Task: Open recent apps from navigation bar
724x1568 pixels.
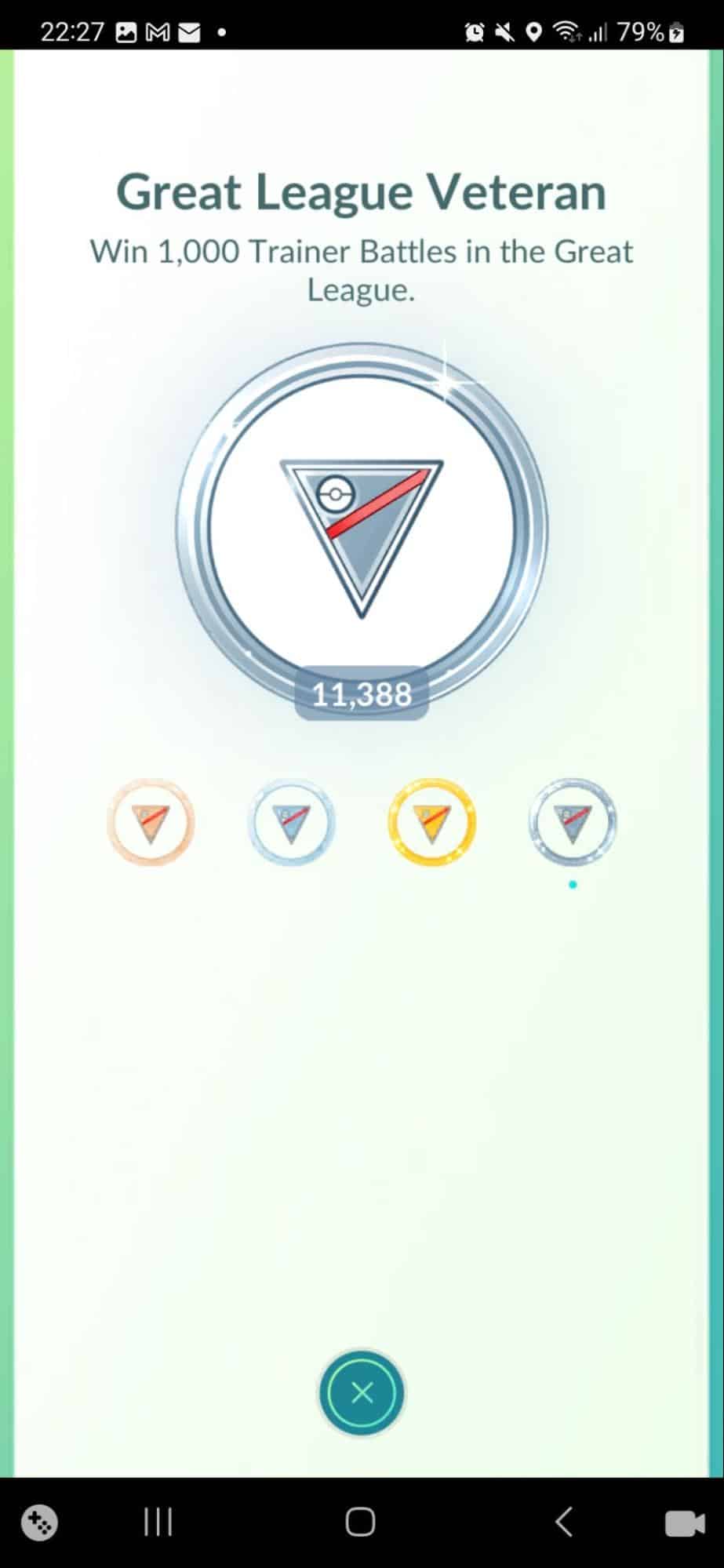Action: (158, 1523)
